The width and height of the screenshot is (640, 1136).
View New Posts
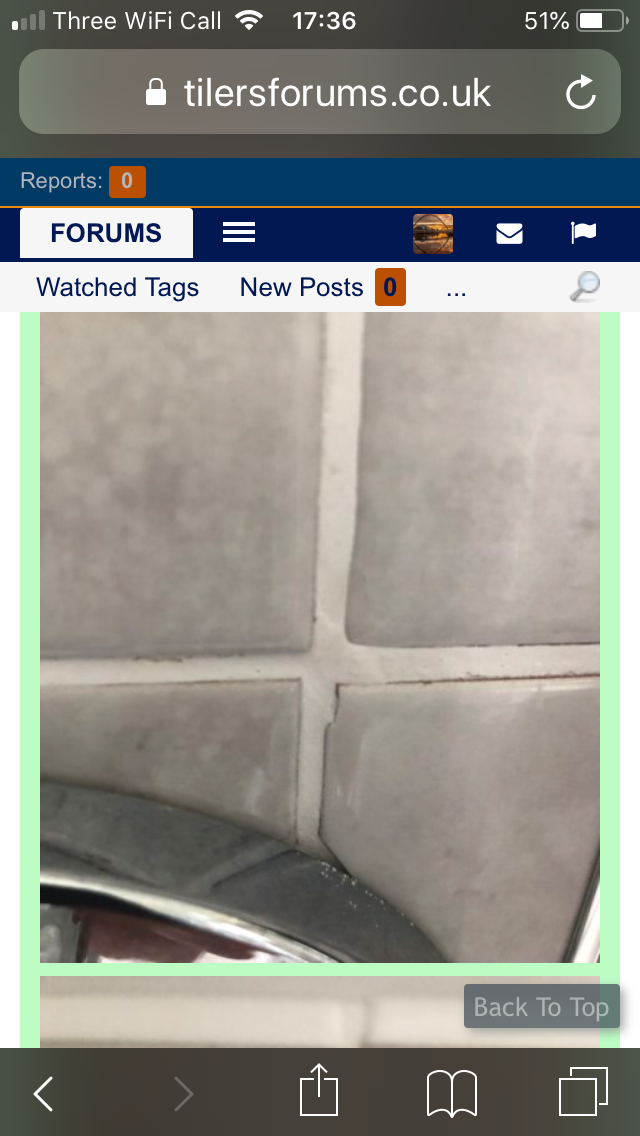click(x=323, y=288)
